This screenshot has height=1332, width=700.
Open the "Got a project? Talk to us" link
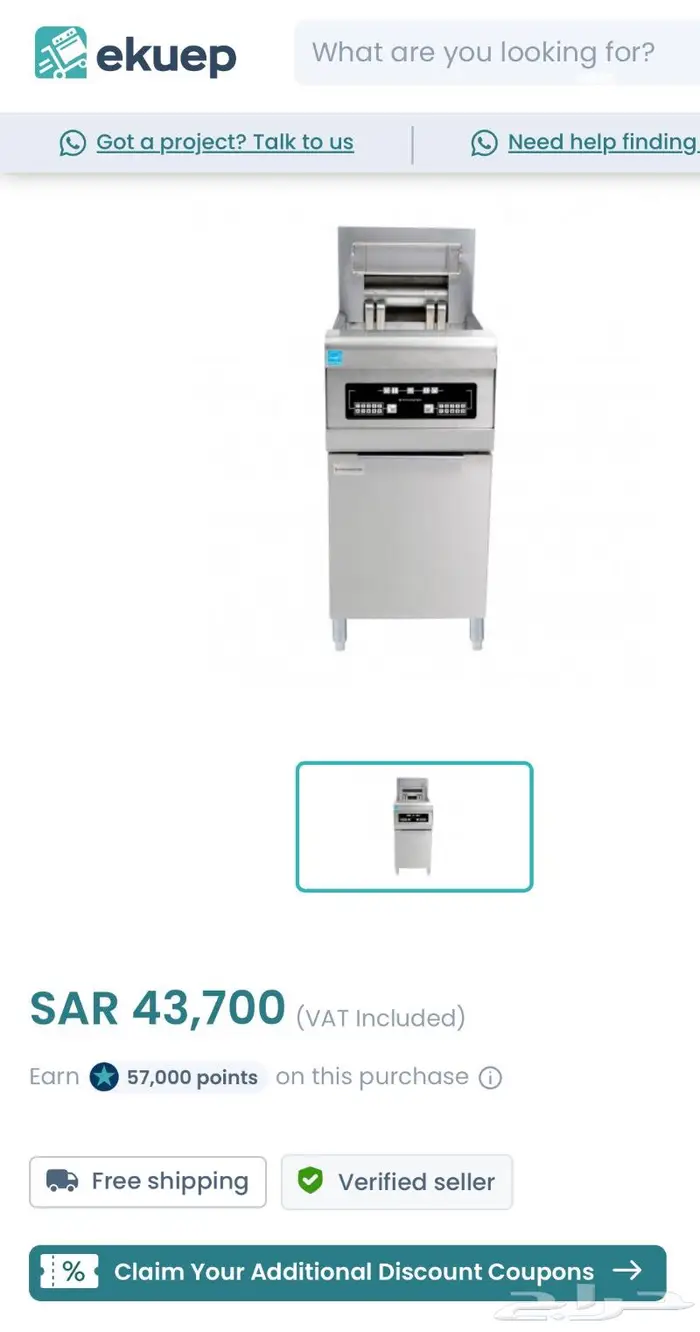click(x=224, y=143)
